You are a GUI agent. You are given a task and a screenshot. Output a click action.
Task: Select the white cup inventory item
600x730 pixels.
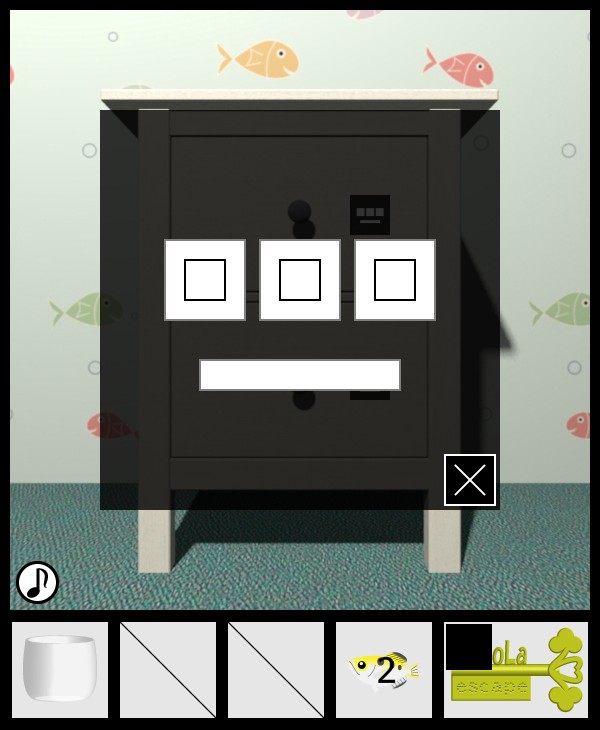[60, 669]
